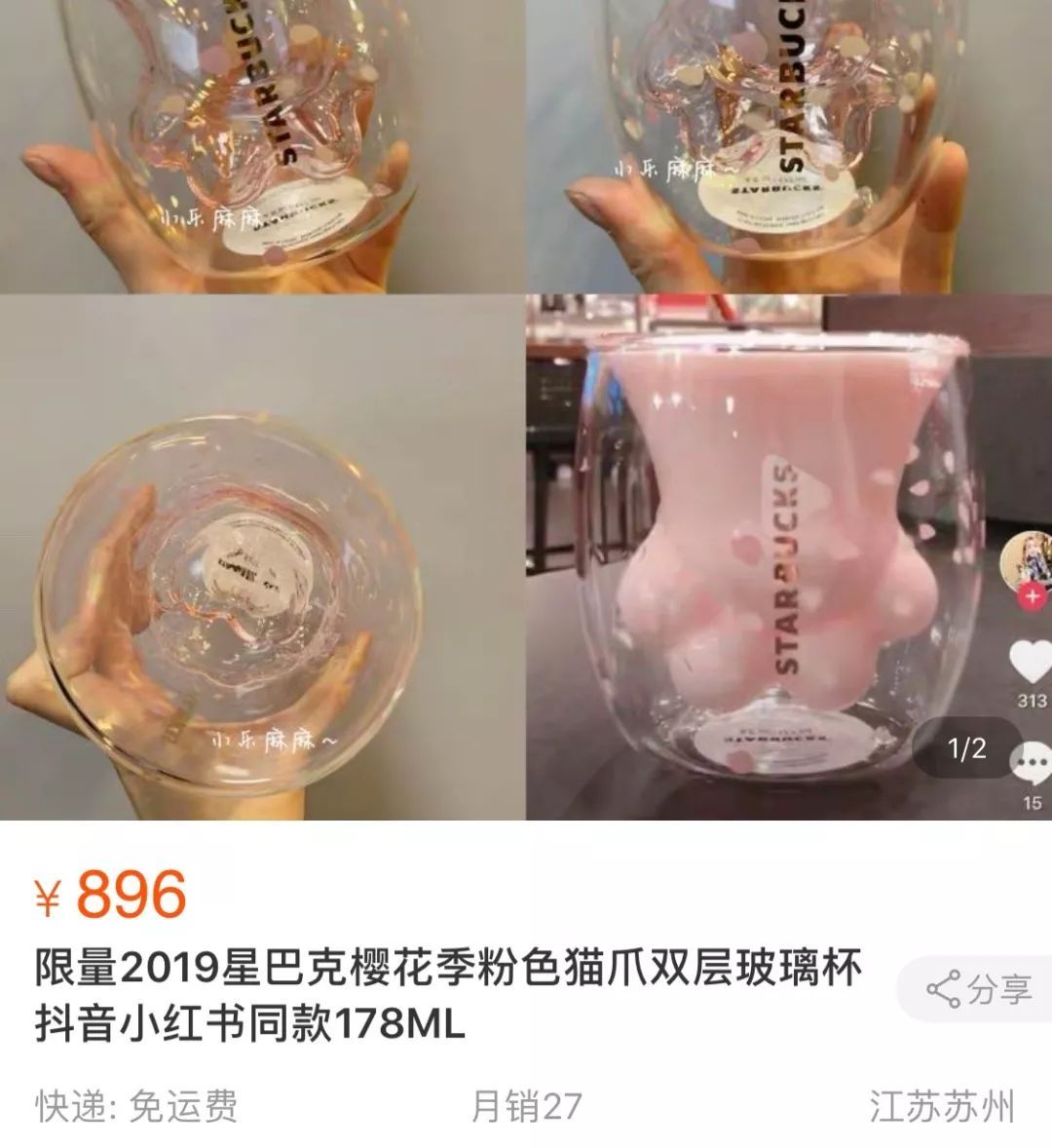
Task: Share this Starbucks cat paw cup listing
Action: tap(977, 989)
